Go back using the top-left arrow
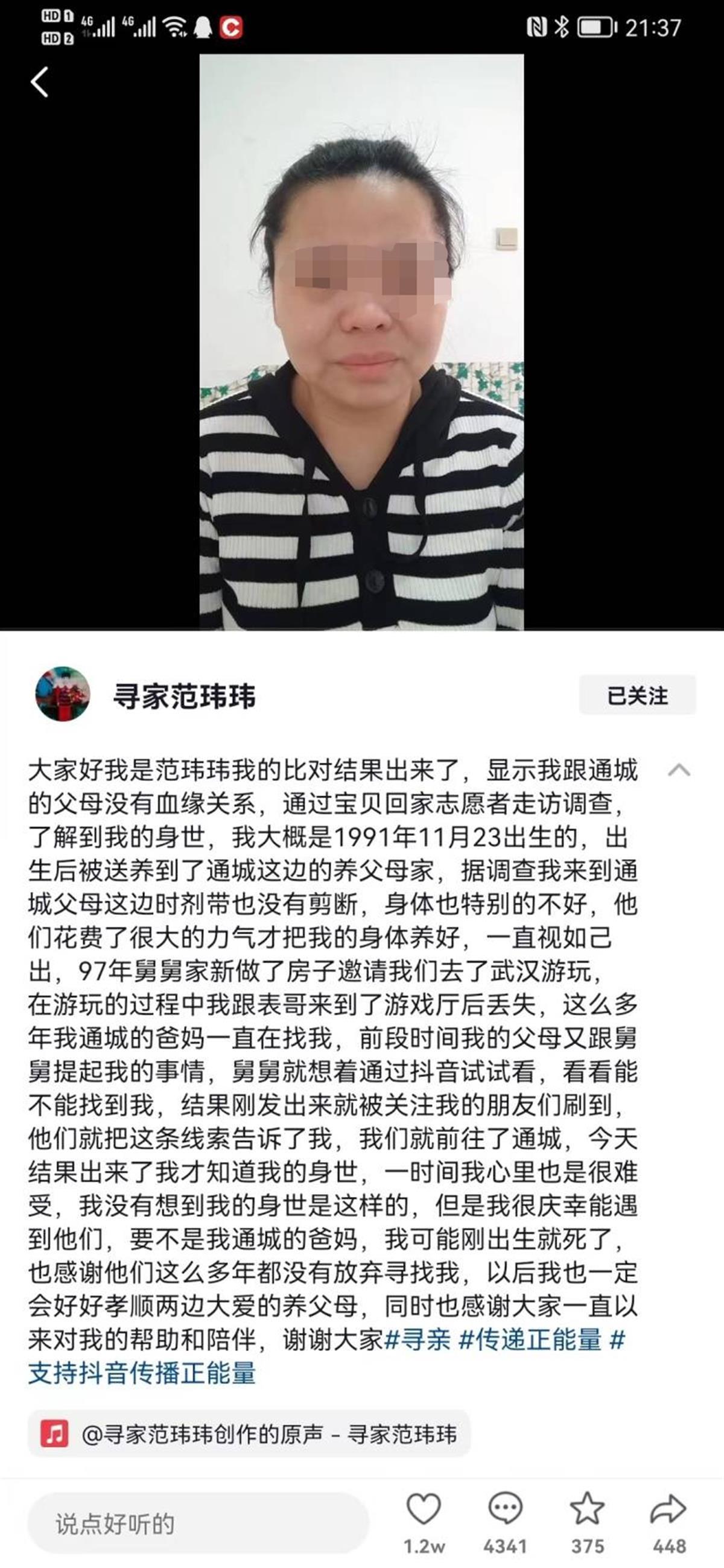 tap(40, 82)
